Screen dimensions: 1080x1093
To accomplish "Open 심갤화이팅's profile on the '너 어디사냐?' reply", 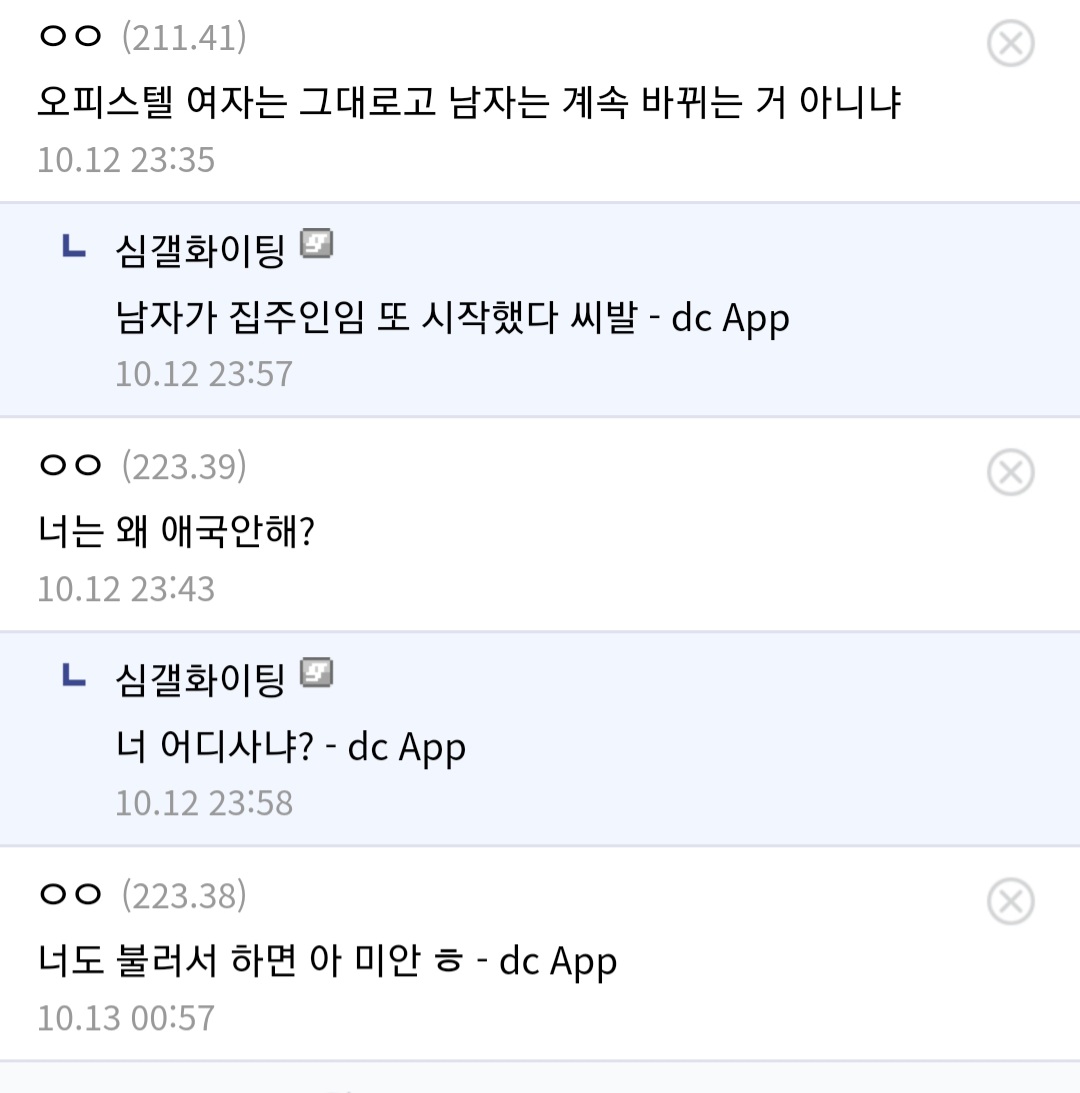I will 201,679.
